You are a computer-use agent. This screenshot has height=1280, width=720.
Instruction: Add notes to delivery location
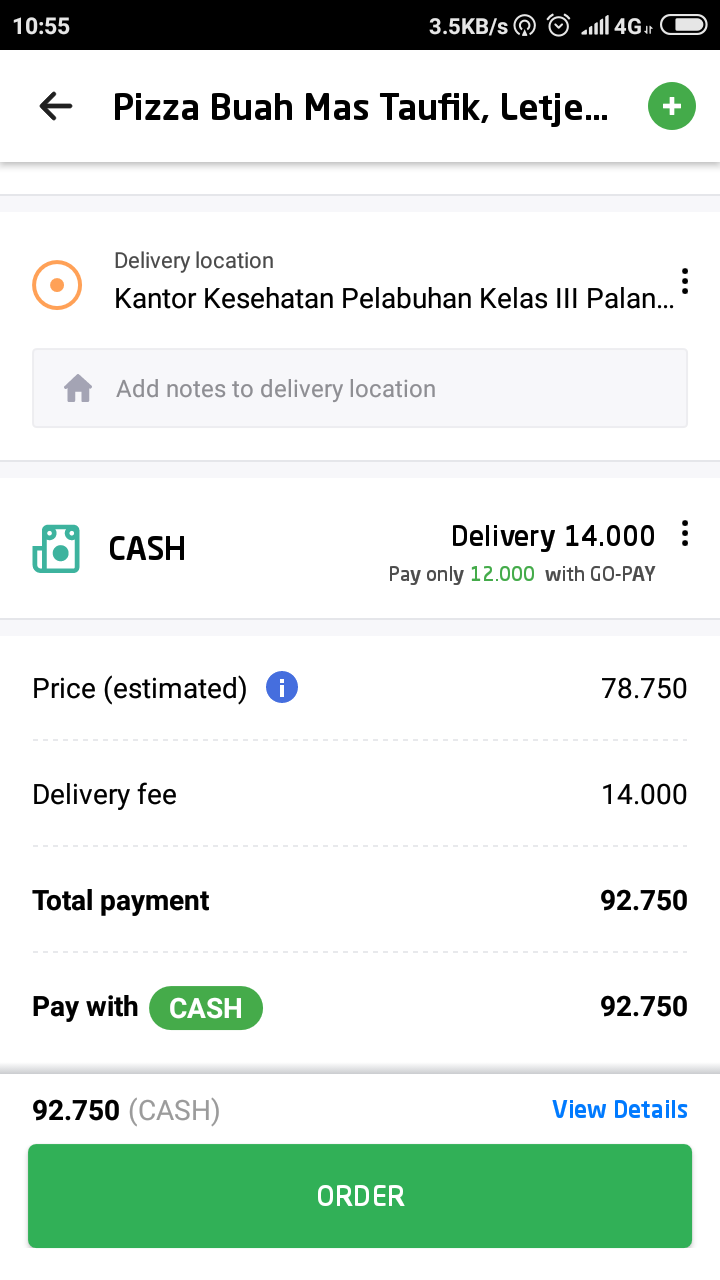pos(360,388)
